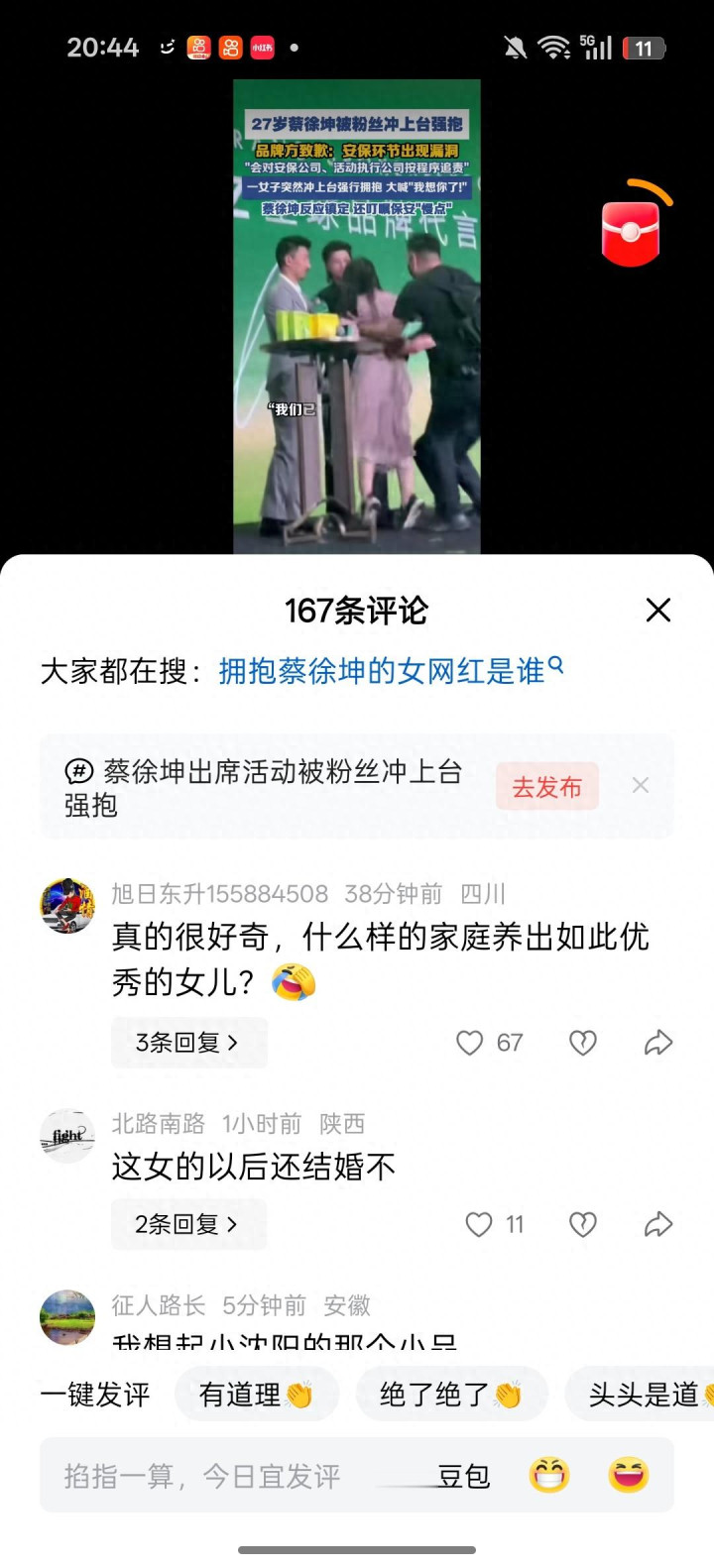
Task: Dislike 北路南路's comment
Action: (583, 1224)
